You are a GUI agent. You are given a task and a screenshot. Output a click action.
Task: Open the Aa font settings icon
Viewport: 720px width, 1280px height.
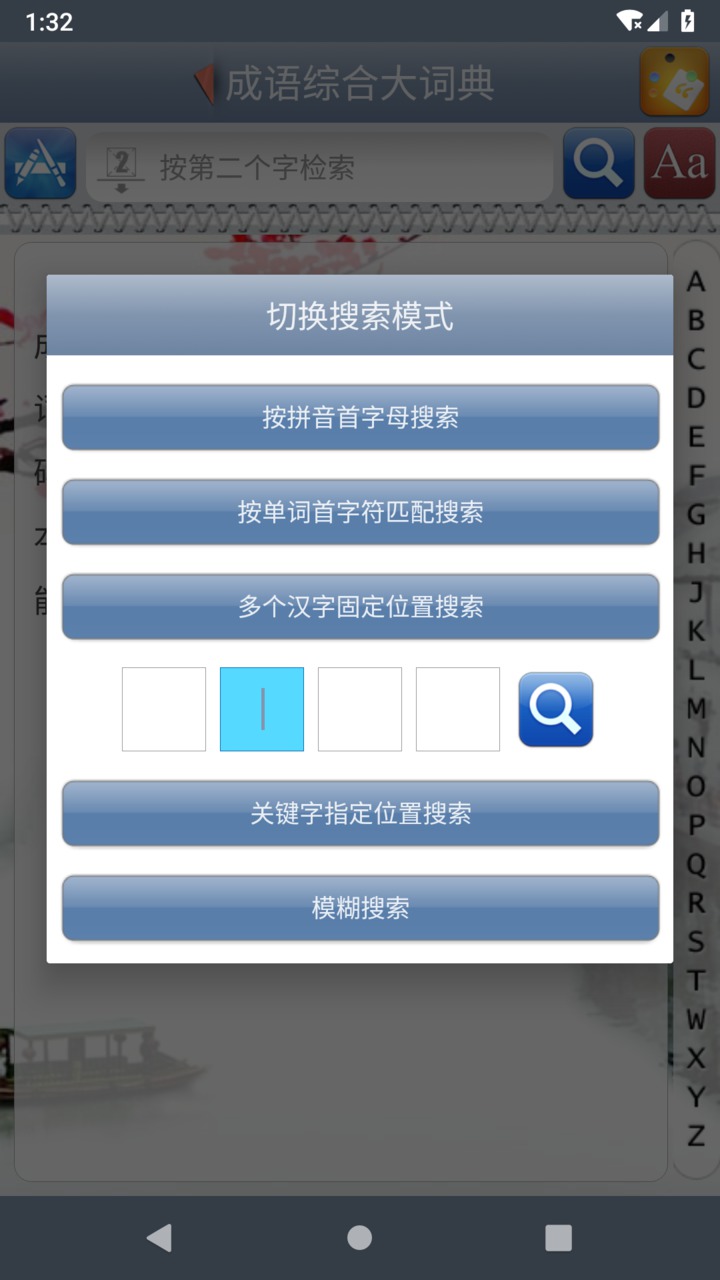(679, 163)
